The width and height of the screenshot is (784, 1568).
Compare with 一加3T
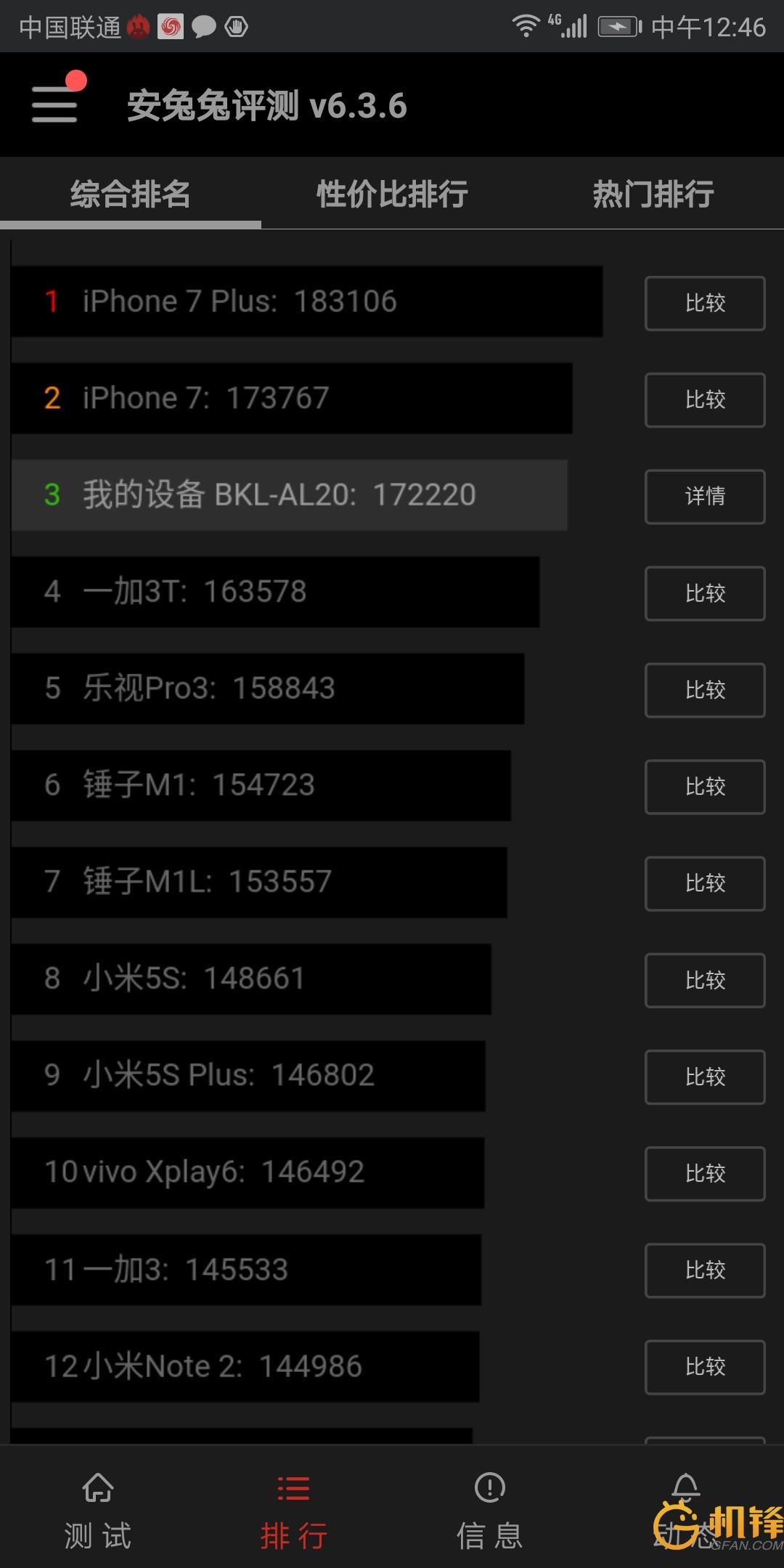pyautogui.click(x=705, y=594)
